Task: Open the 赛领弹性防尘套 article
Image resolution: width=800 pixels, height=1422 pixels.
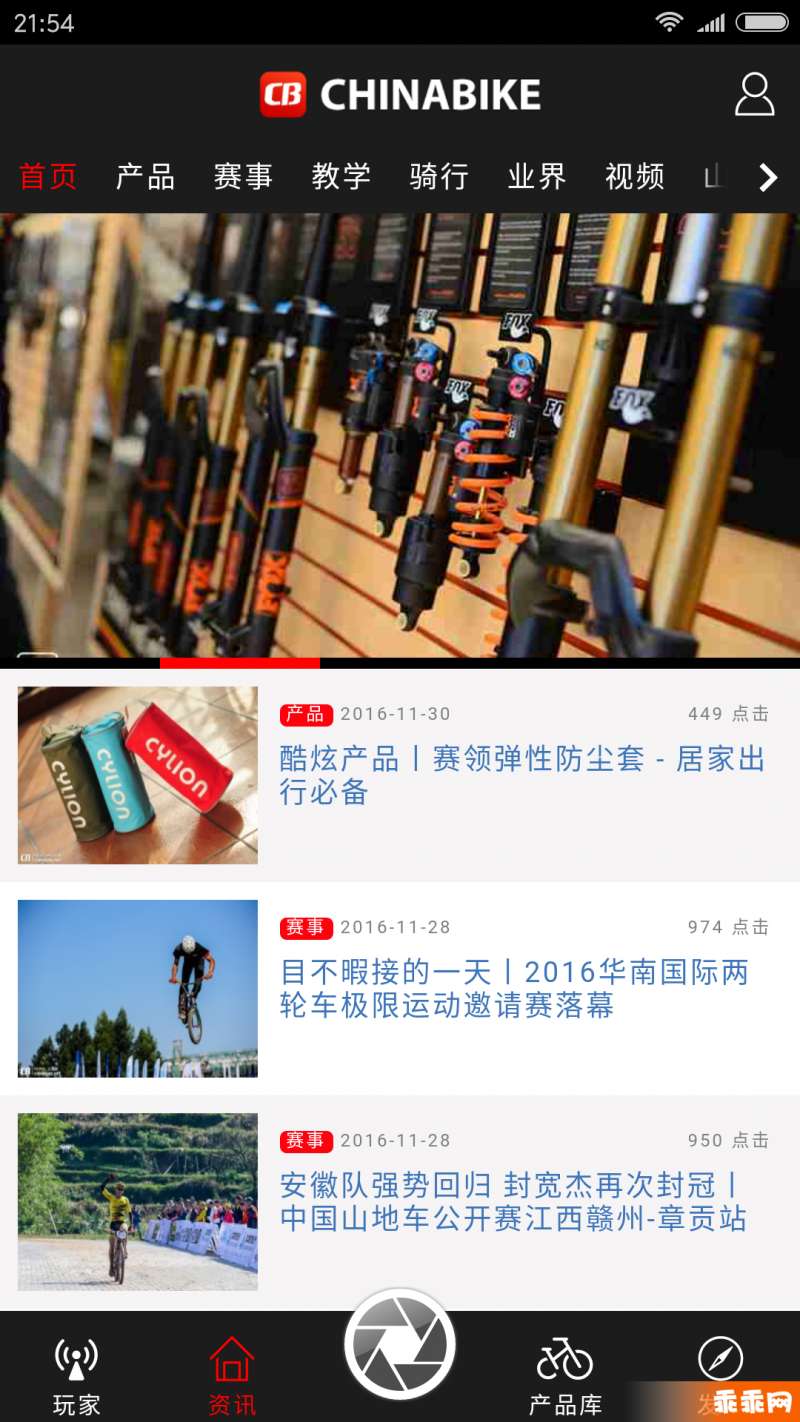Action: pos(400,775)
